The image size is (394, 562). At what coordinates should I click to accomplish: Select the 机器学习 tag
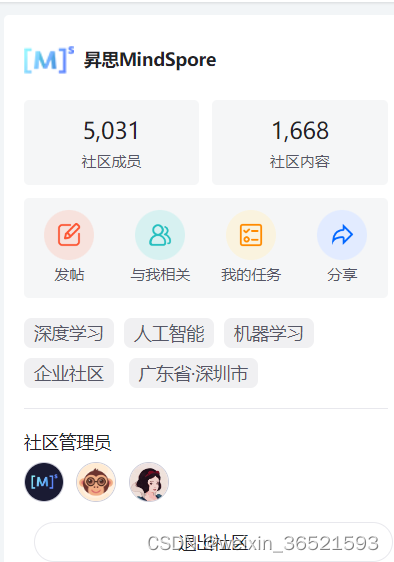(x=269, y=333)
